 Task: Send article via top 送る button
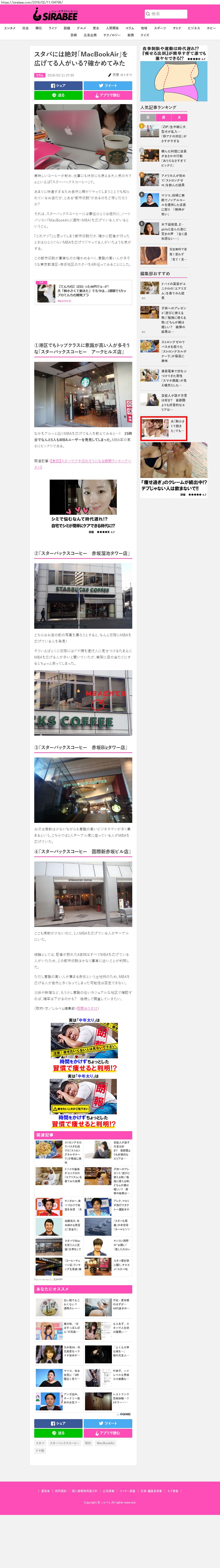pyautogui.click(x=58, y=95)
